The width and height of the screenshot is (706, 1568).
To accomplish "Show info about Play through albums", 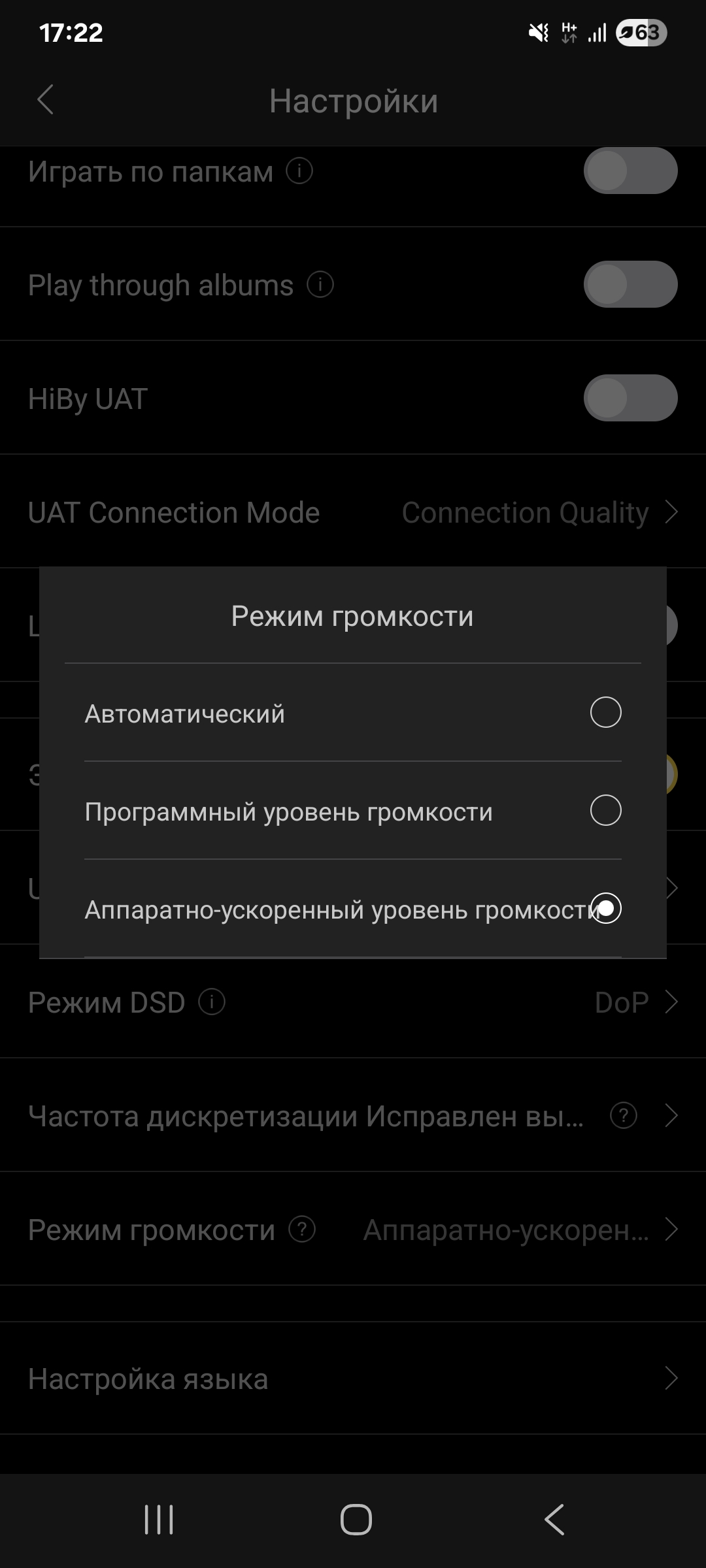I will pos(320,285).
